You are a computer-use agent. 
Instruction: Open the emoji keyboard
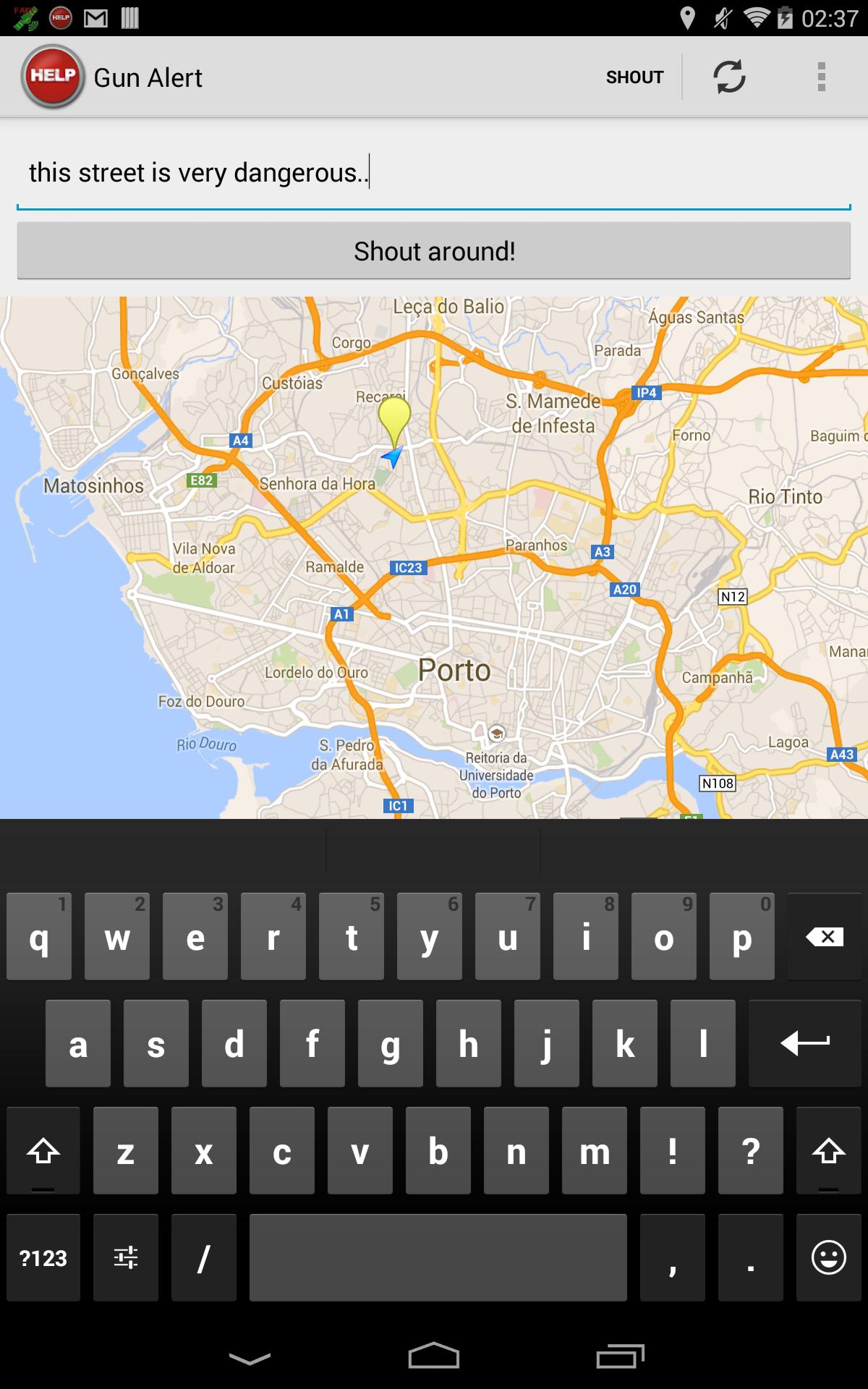point(828,1258)
